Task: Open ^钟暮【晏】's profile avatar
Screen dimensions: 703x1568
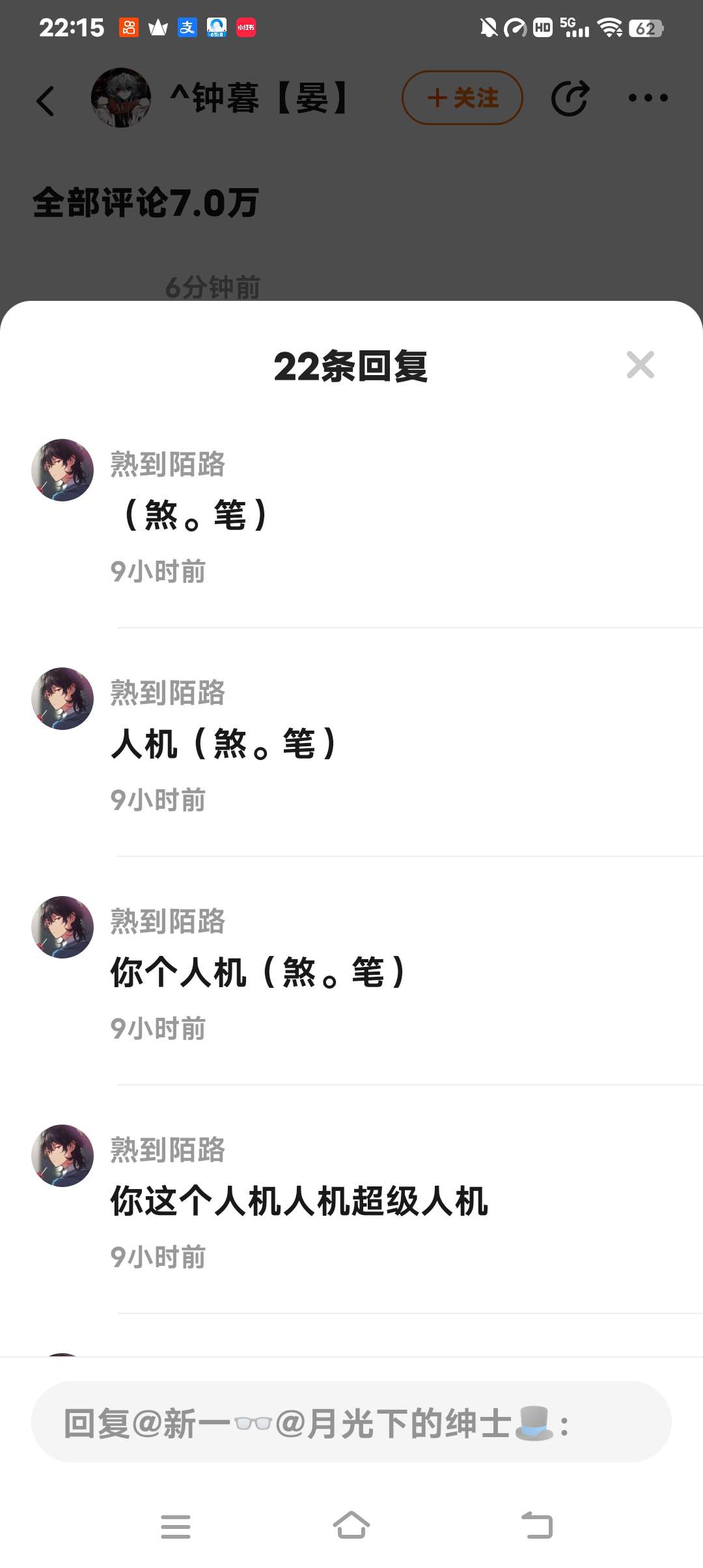Action: point(121,98)
